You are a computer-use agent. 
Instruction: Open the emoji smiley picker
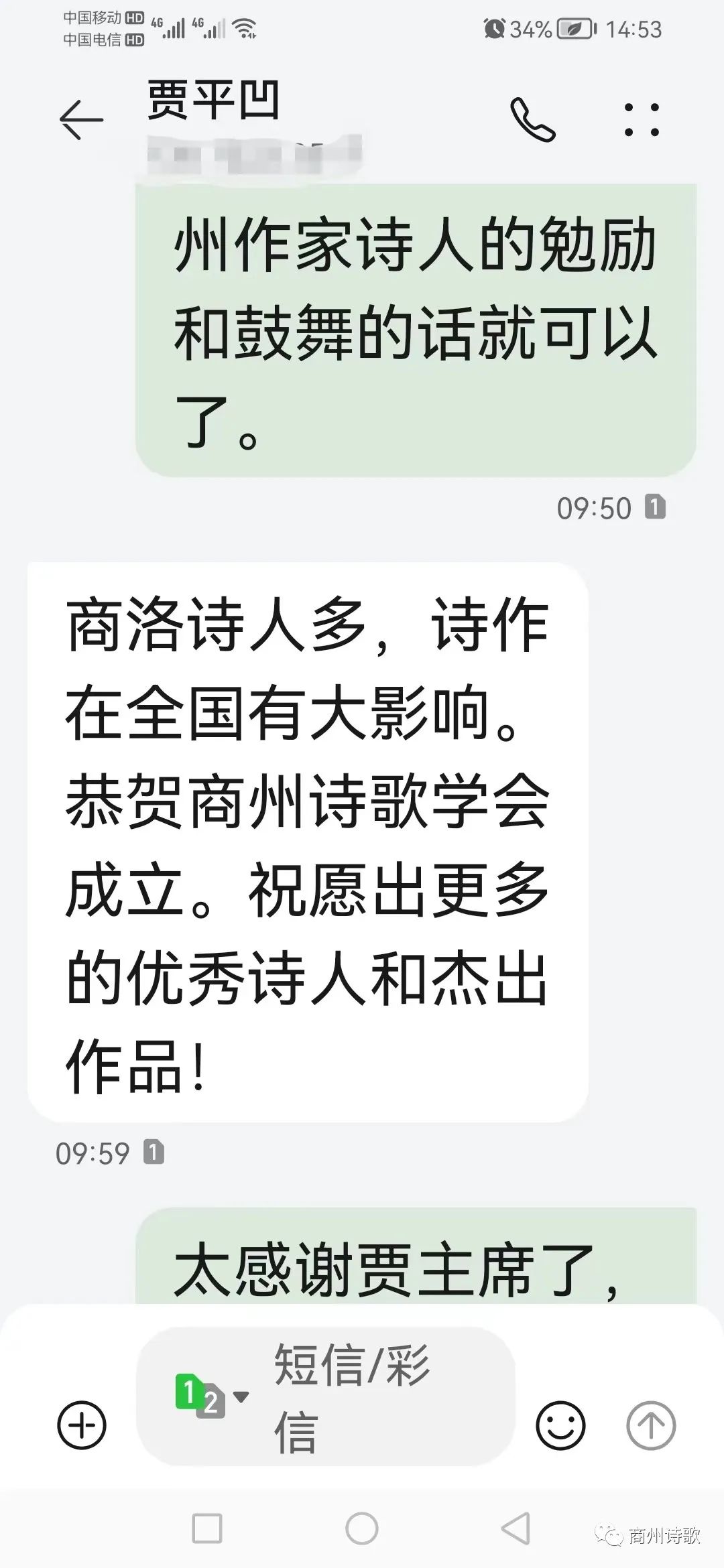pyautogui.click(x=560, y=1425)
